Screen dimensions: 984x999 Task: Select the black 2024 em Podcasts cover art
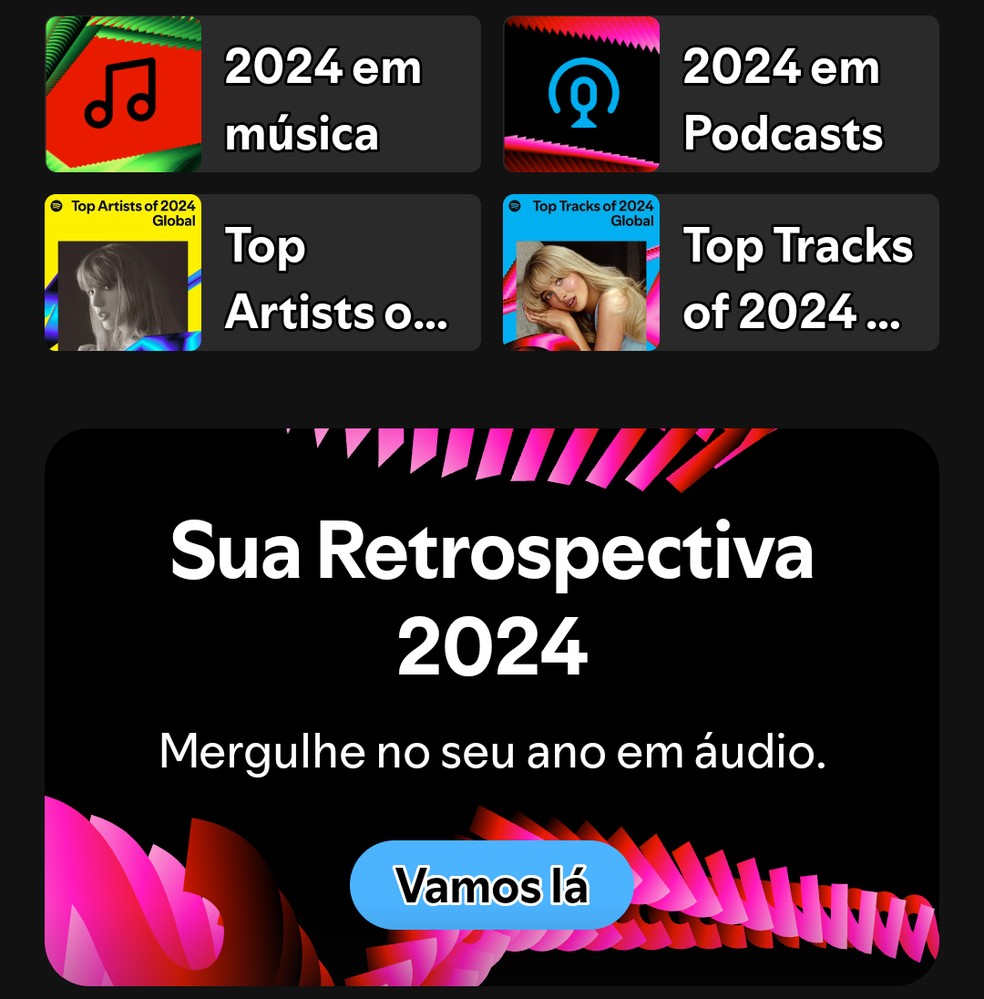(x=581, y=94)
